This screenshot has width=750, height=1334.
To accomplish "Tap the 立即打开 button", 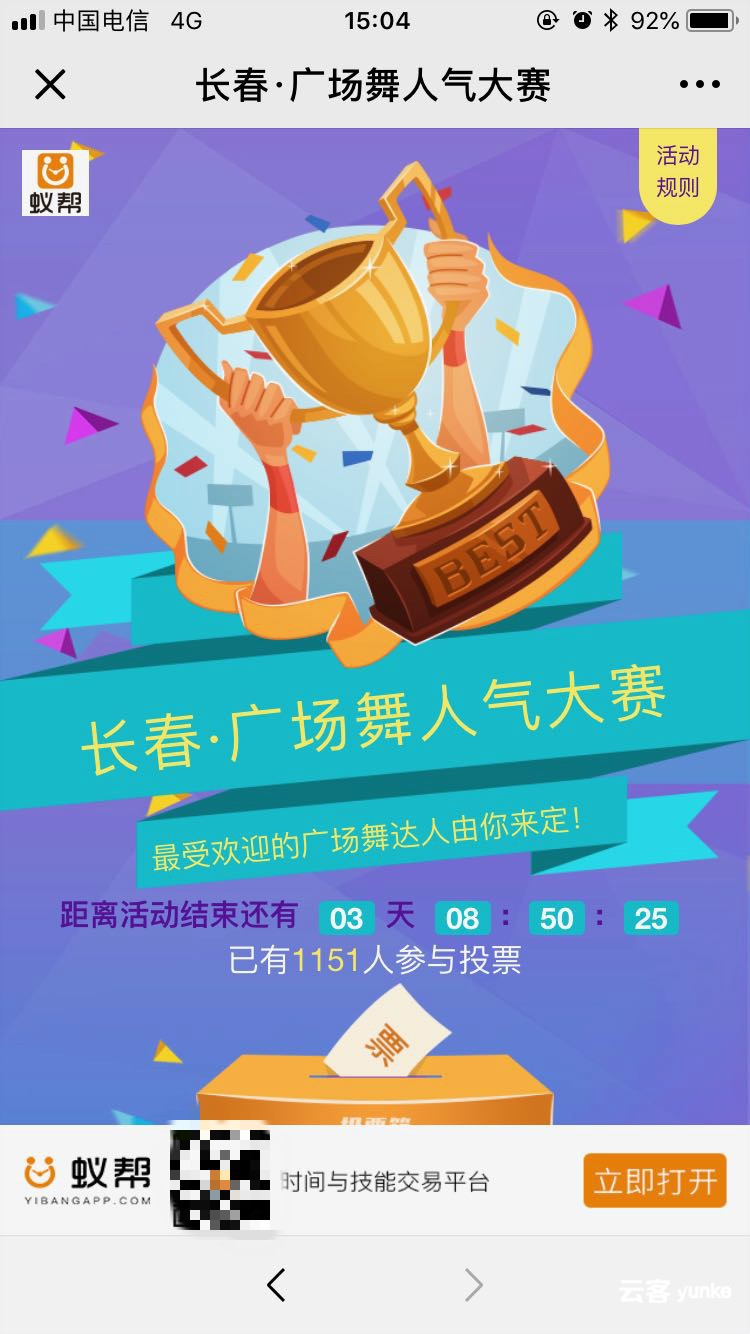I will (655, 1180).
